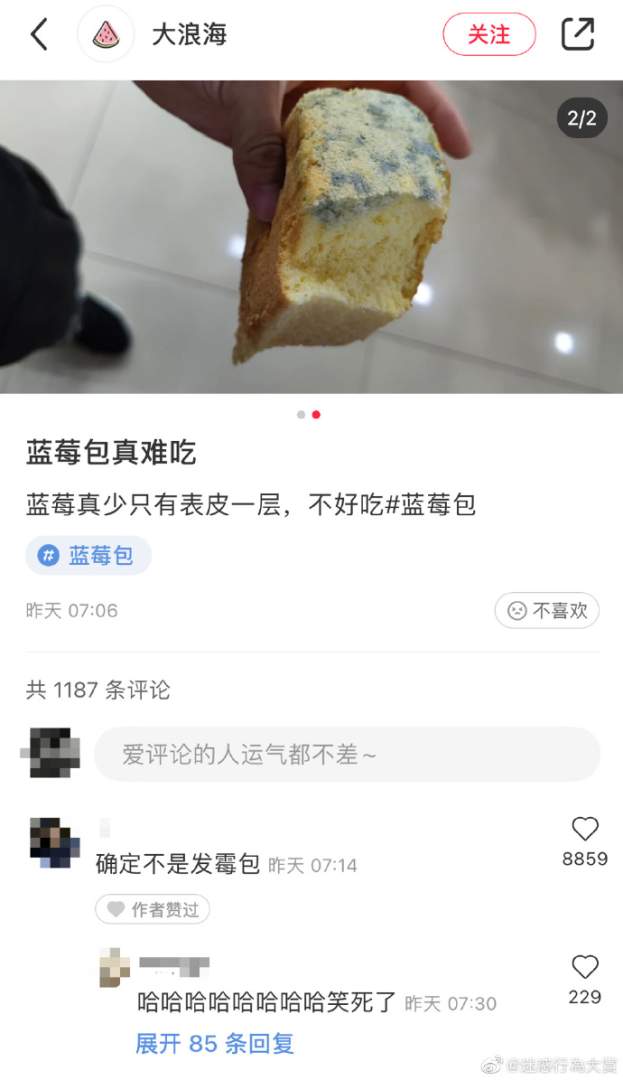The width and height of the screenshot is (623, 1080).
Task: Like the reply 哈哈哈哈哈哈哈笑死了
Action: coord(584,967)
